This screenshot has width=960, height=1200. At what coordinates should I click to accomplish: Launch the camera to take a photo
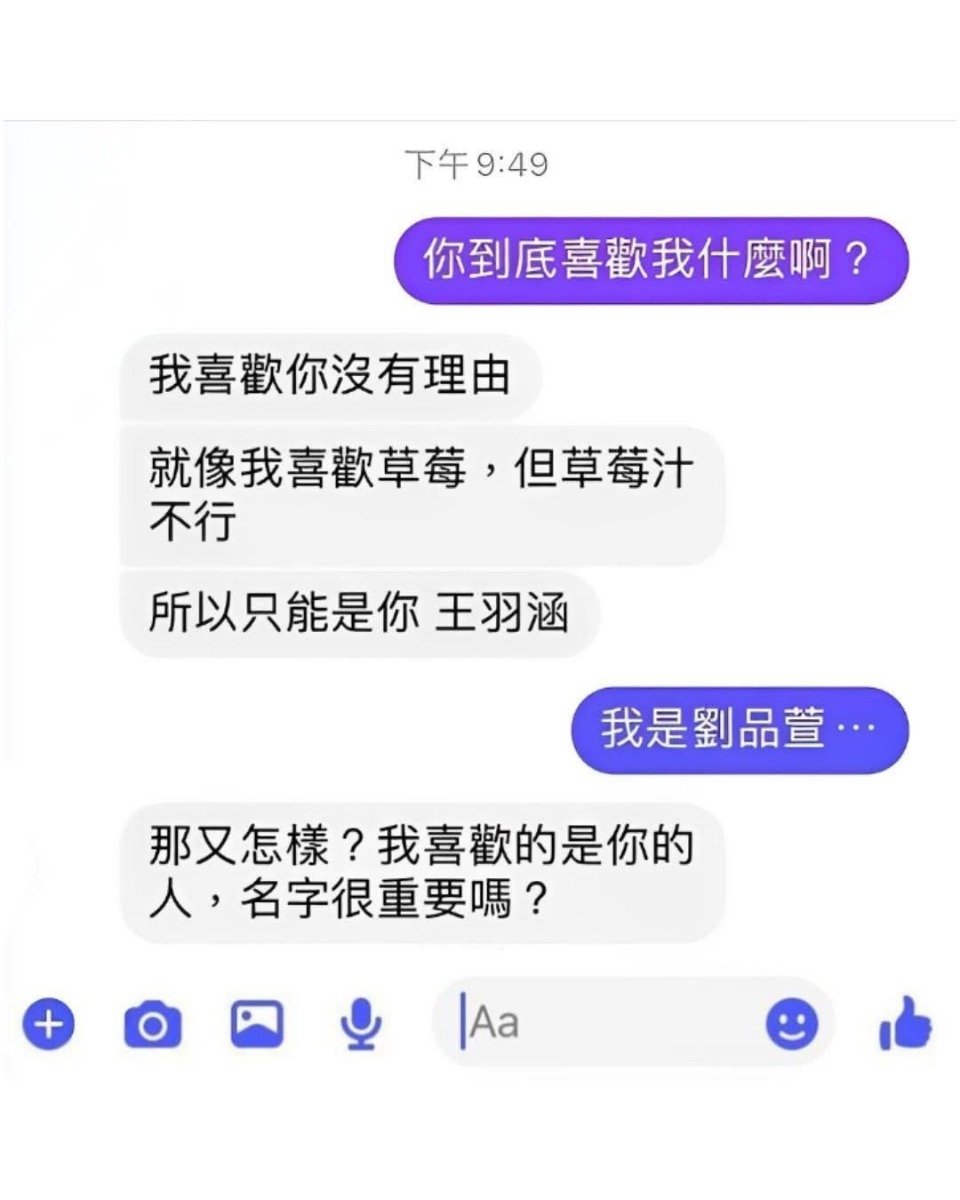point(153,1026)
